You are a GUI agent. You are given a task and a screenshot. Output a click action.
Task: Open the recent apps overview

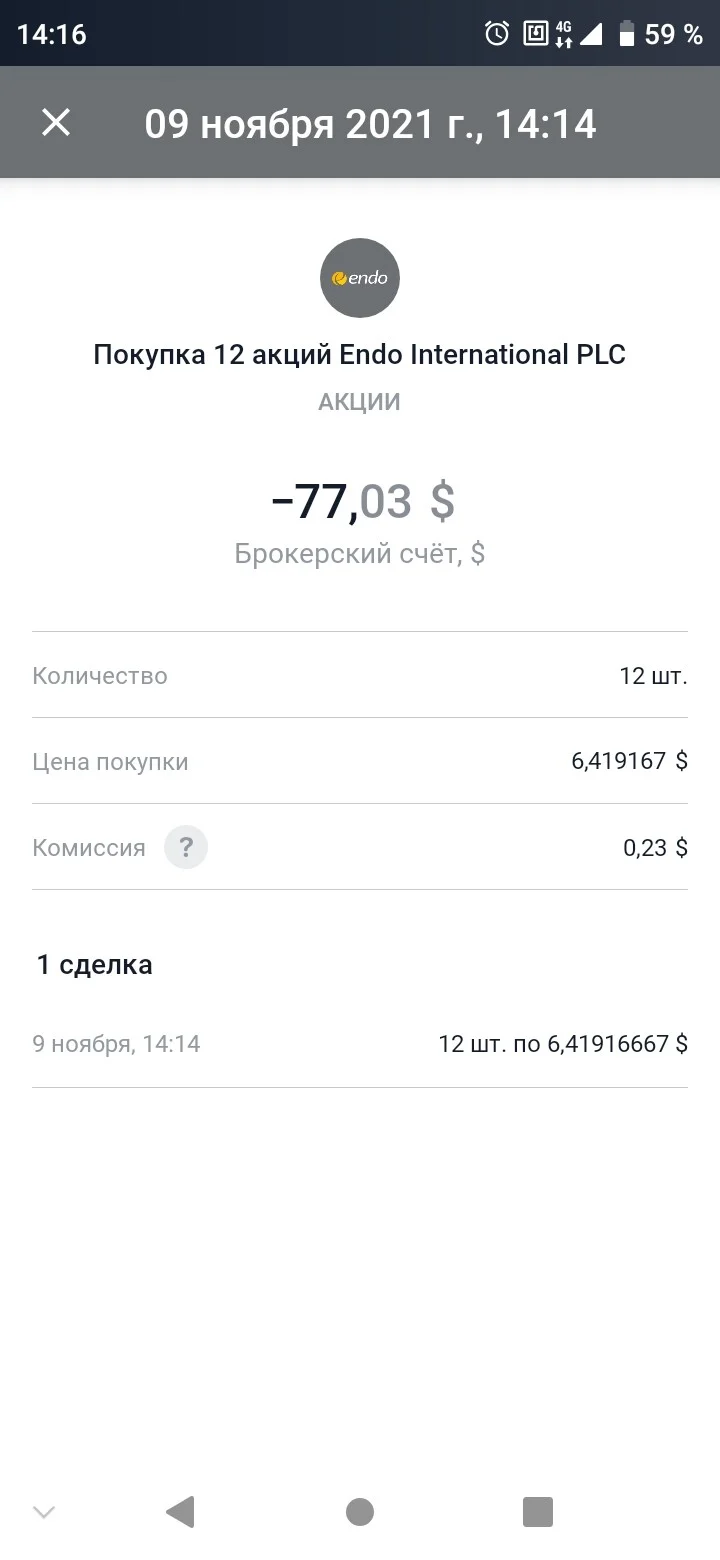point(538,1511)
